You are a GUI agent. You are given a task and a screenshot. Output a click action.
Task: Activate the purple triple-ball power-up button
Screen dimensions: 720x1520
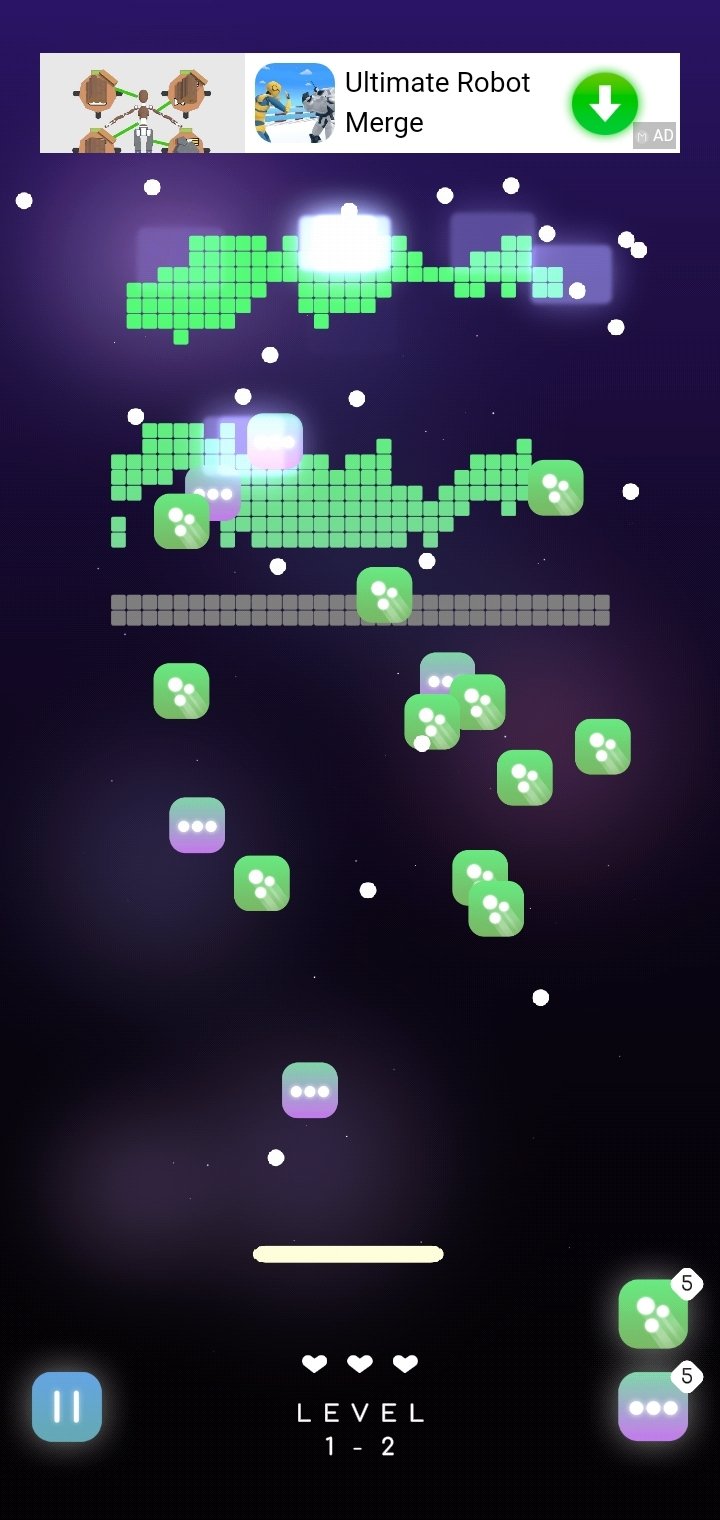click(653, 1406)
